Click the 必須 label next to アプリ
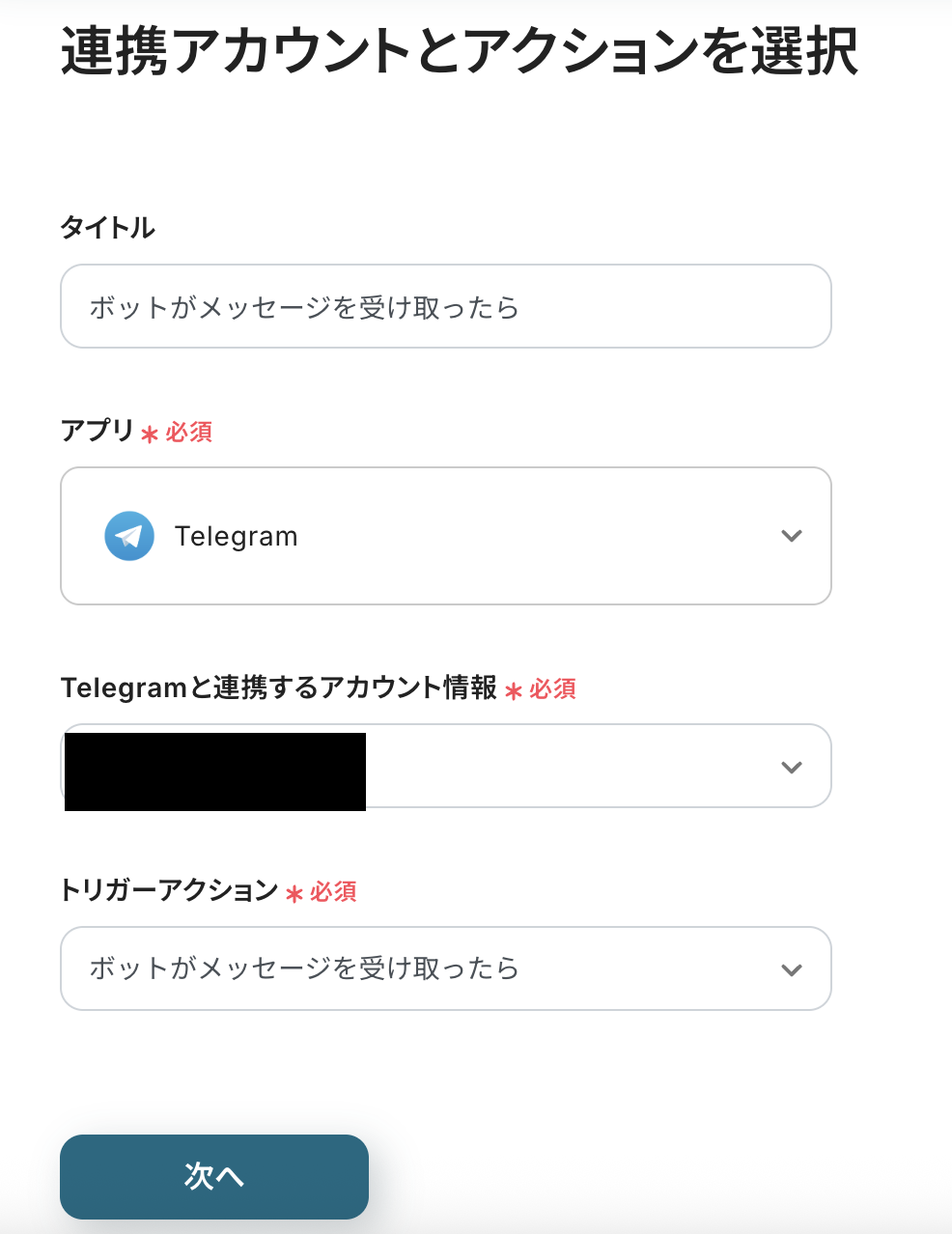Image resolution: width=952 pixels, height=1234 pixels. coord(190,433)
